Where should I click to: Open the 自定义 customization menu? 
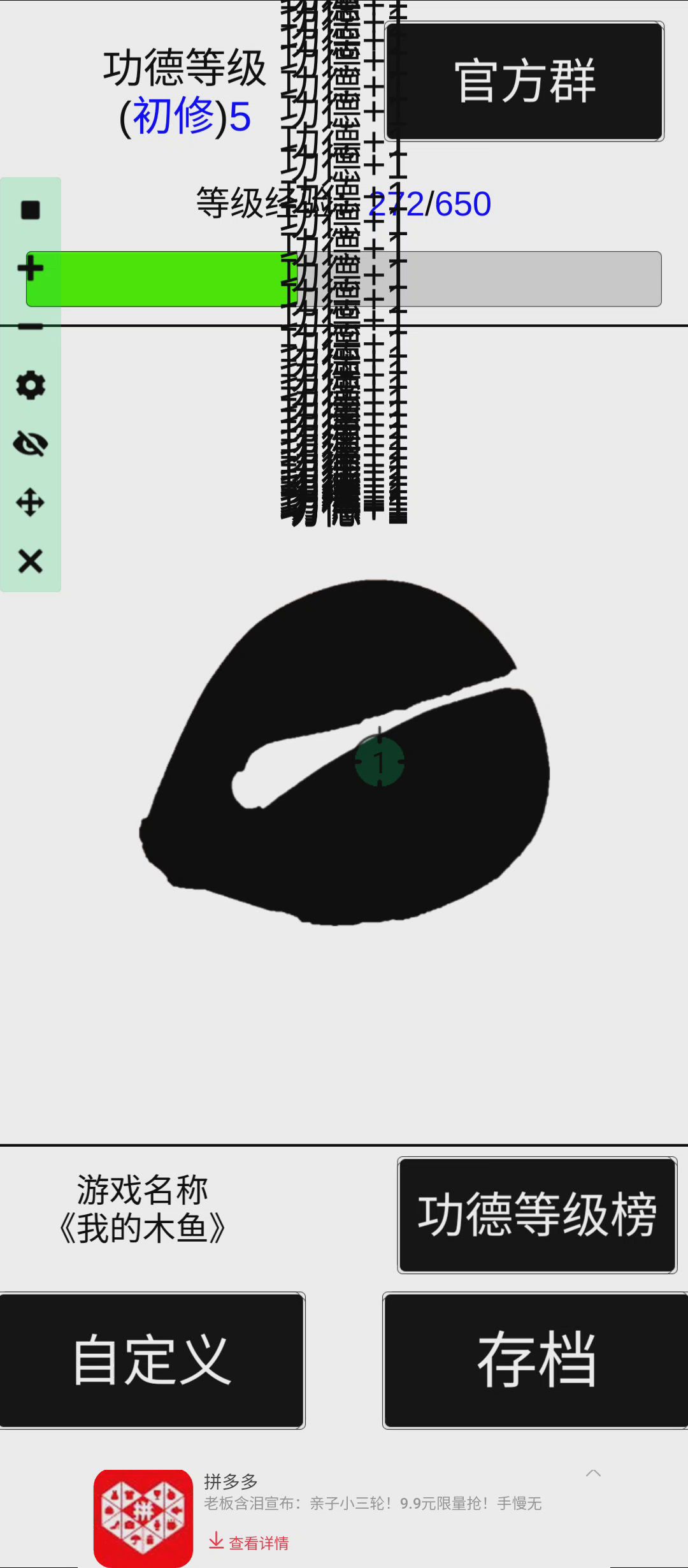[152, 1360]
